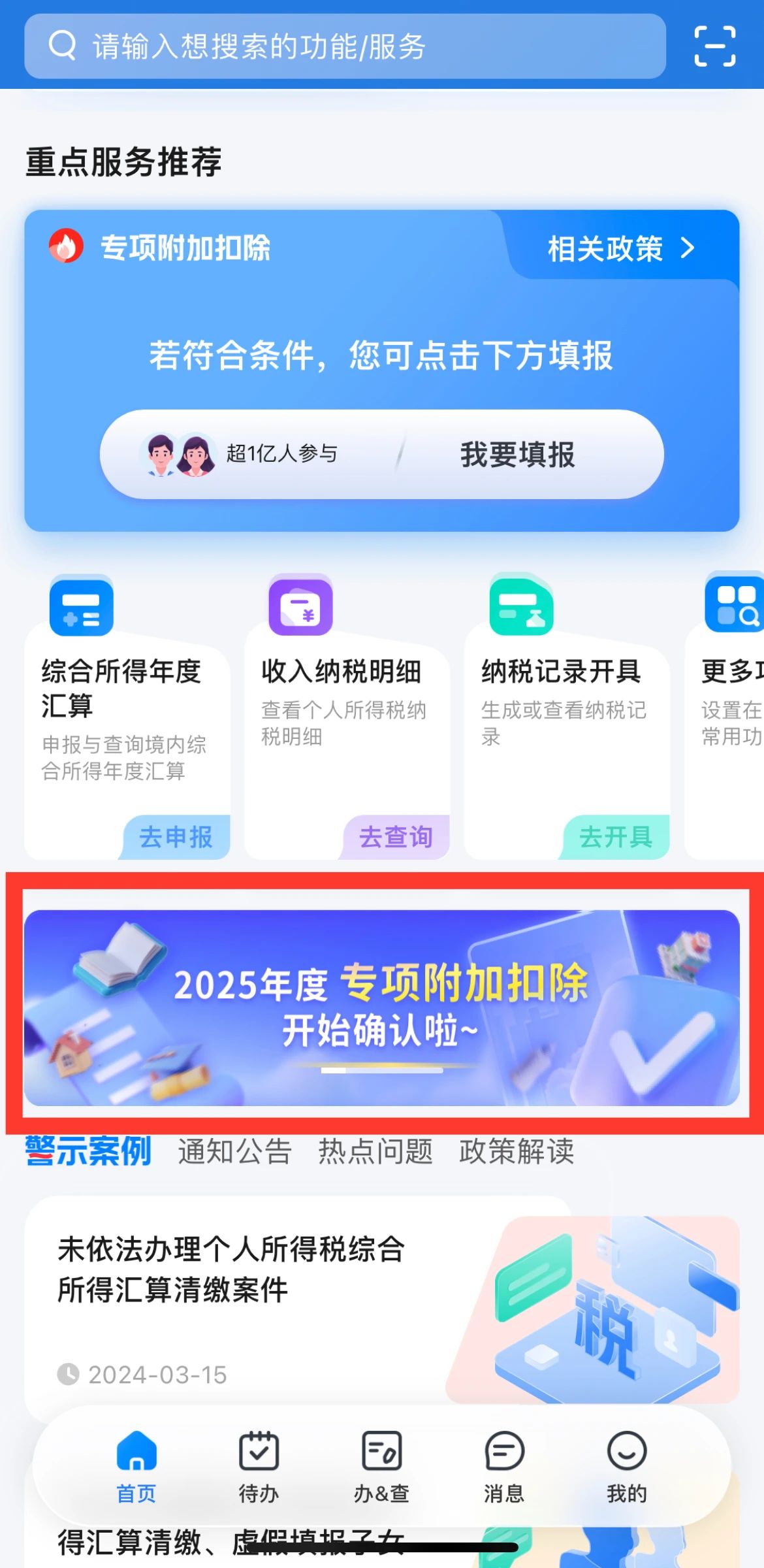Viewport: 764px width, 1568px height.
Task: Tap 去开具 on 纳税记录开具 card
Action: tap(615, 837)
